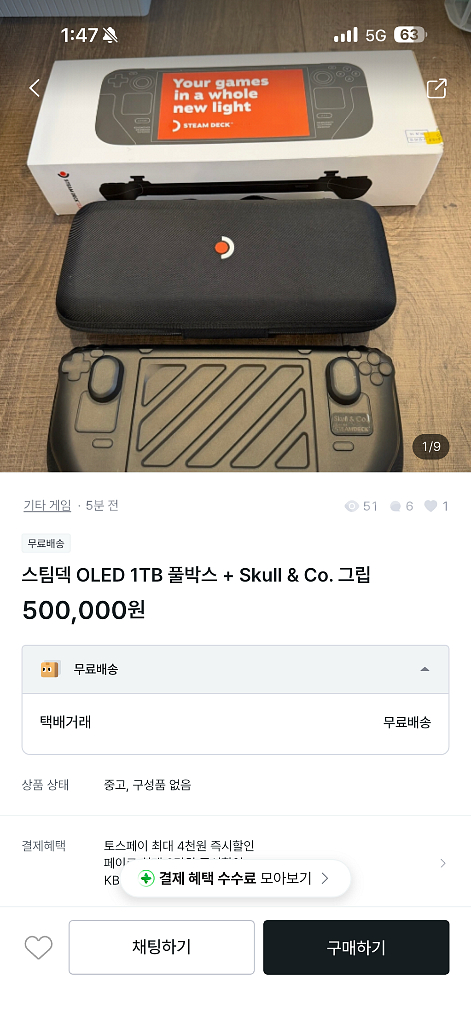Buy the item with 구매하기

356,947
